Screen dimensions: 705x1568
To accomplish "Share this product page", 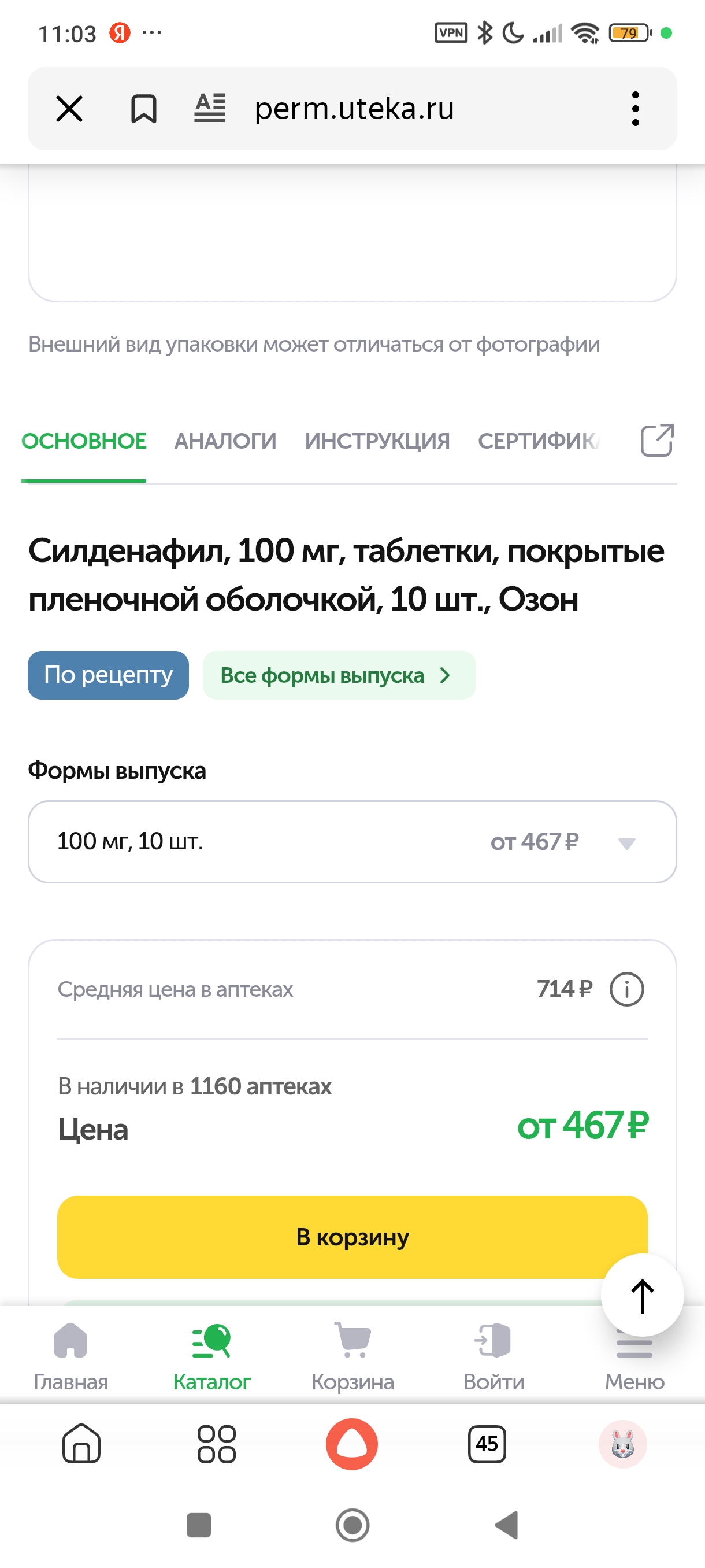I will coord(657,440).
